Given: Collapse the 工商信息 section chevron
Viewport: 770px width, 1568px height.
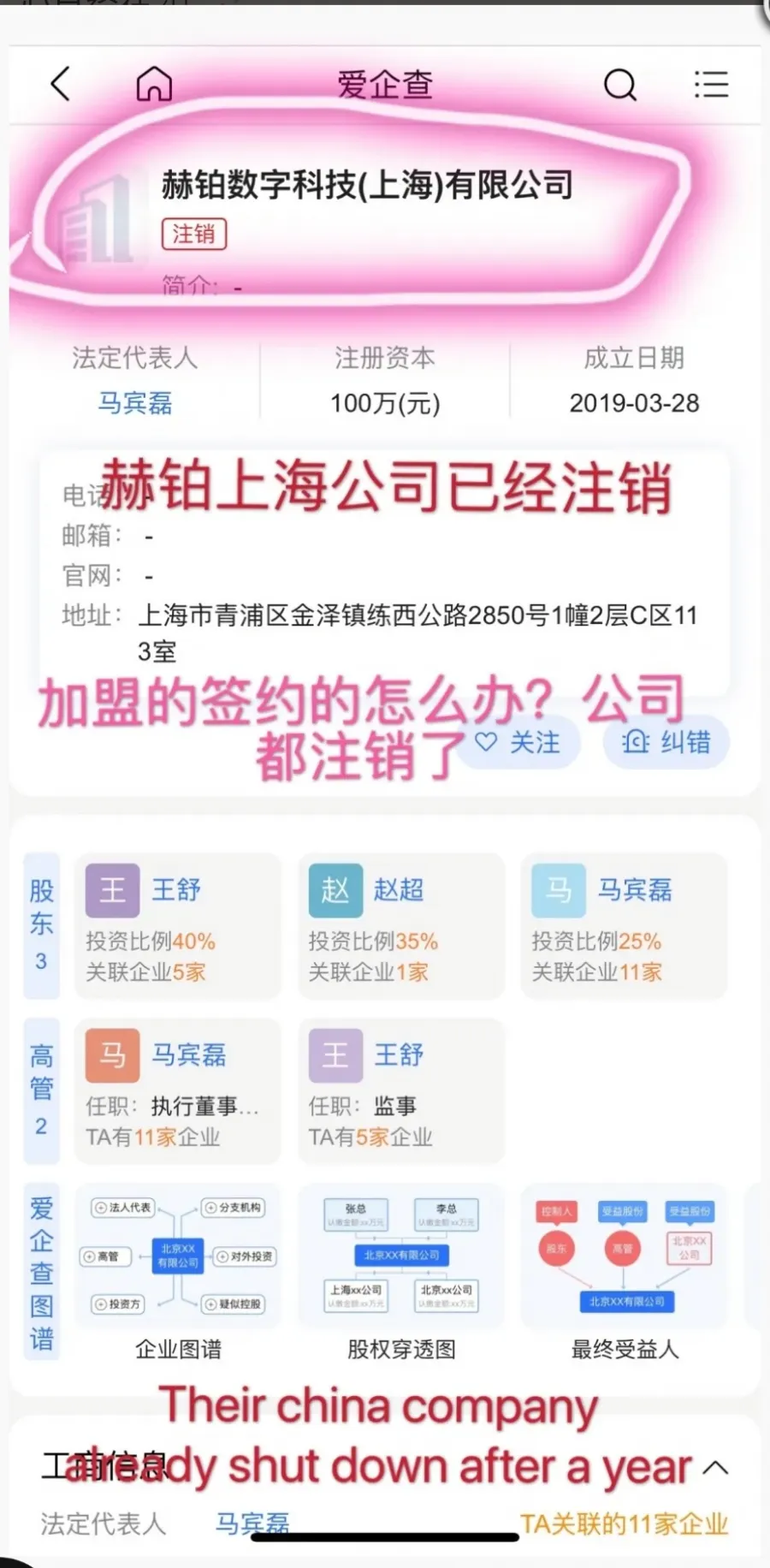Looking at the screenshot, I should click(x=715, y=1468).
